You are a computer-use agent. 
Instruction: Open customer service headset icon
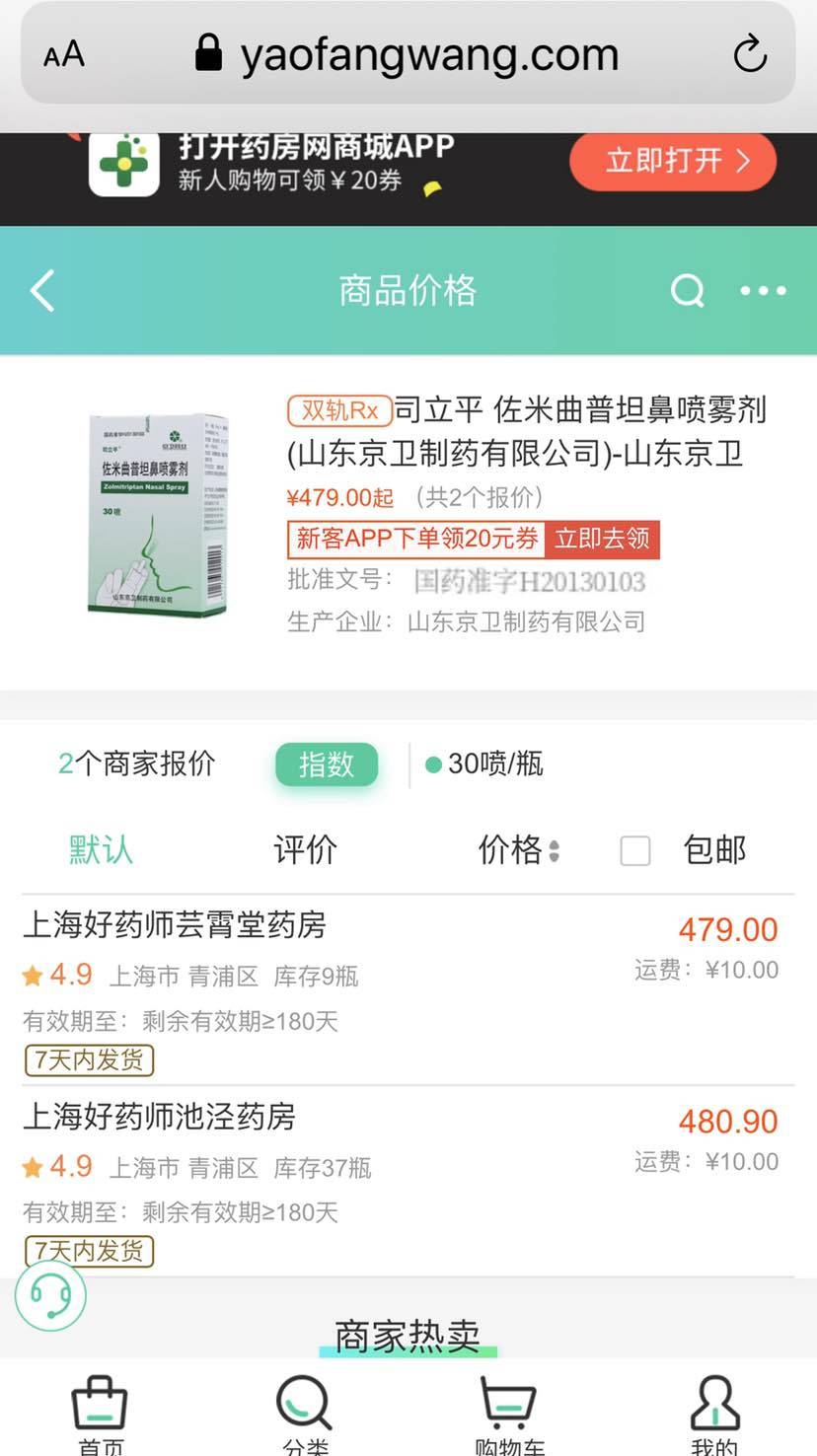pyautogui.click(x=50, y=1295)
